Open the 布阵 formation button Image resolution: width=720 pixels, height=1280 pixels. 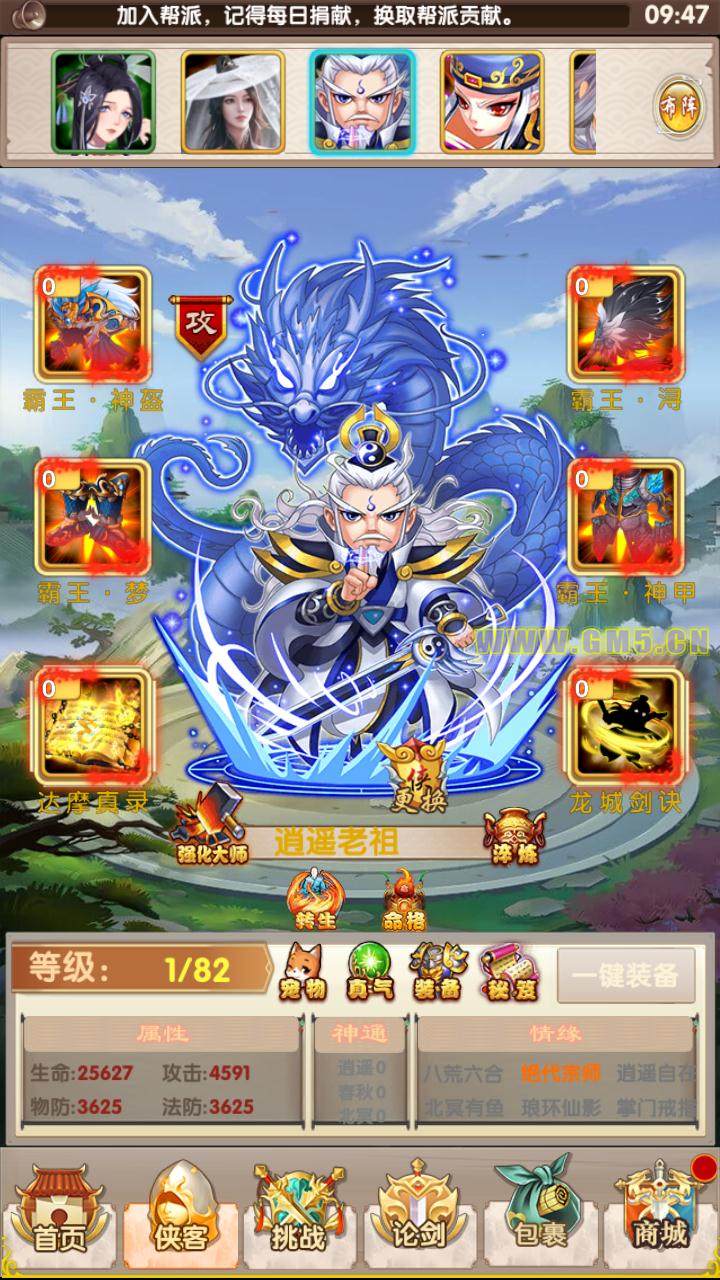tap(678, 104)
